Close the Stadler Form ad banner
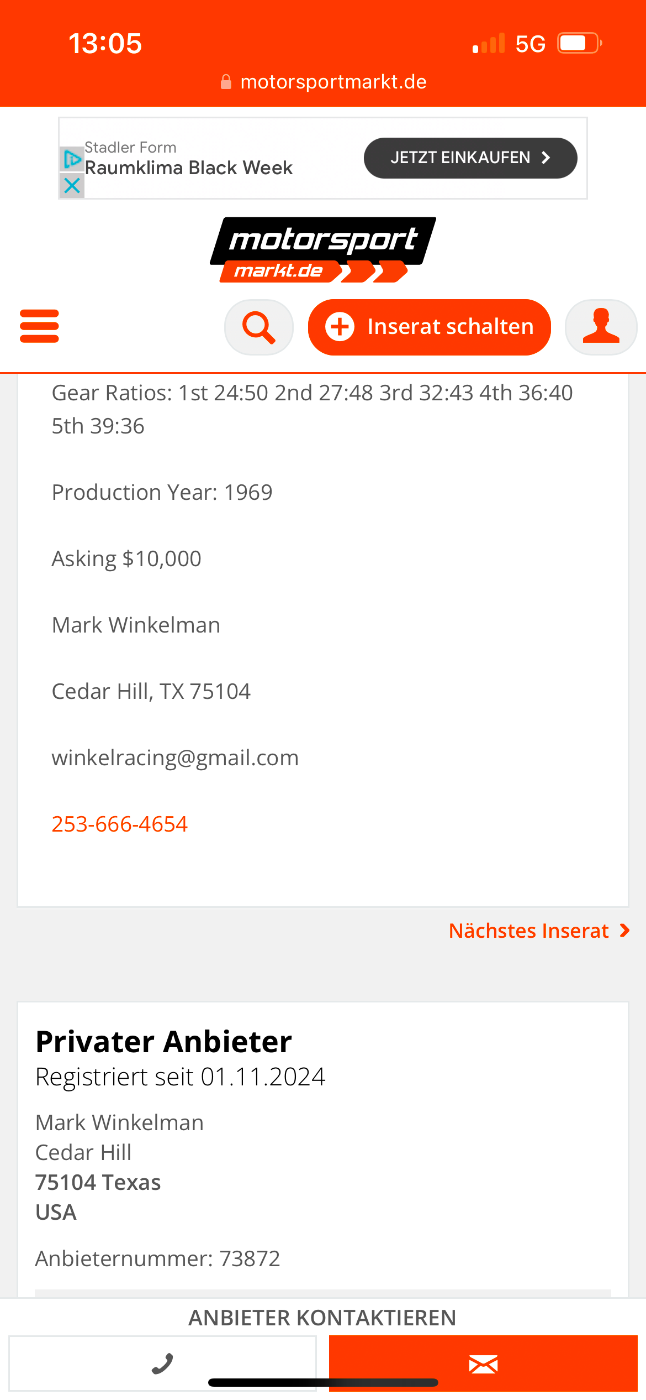This screenshot has width=646, height=1400. [72, 186]
